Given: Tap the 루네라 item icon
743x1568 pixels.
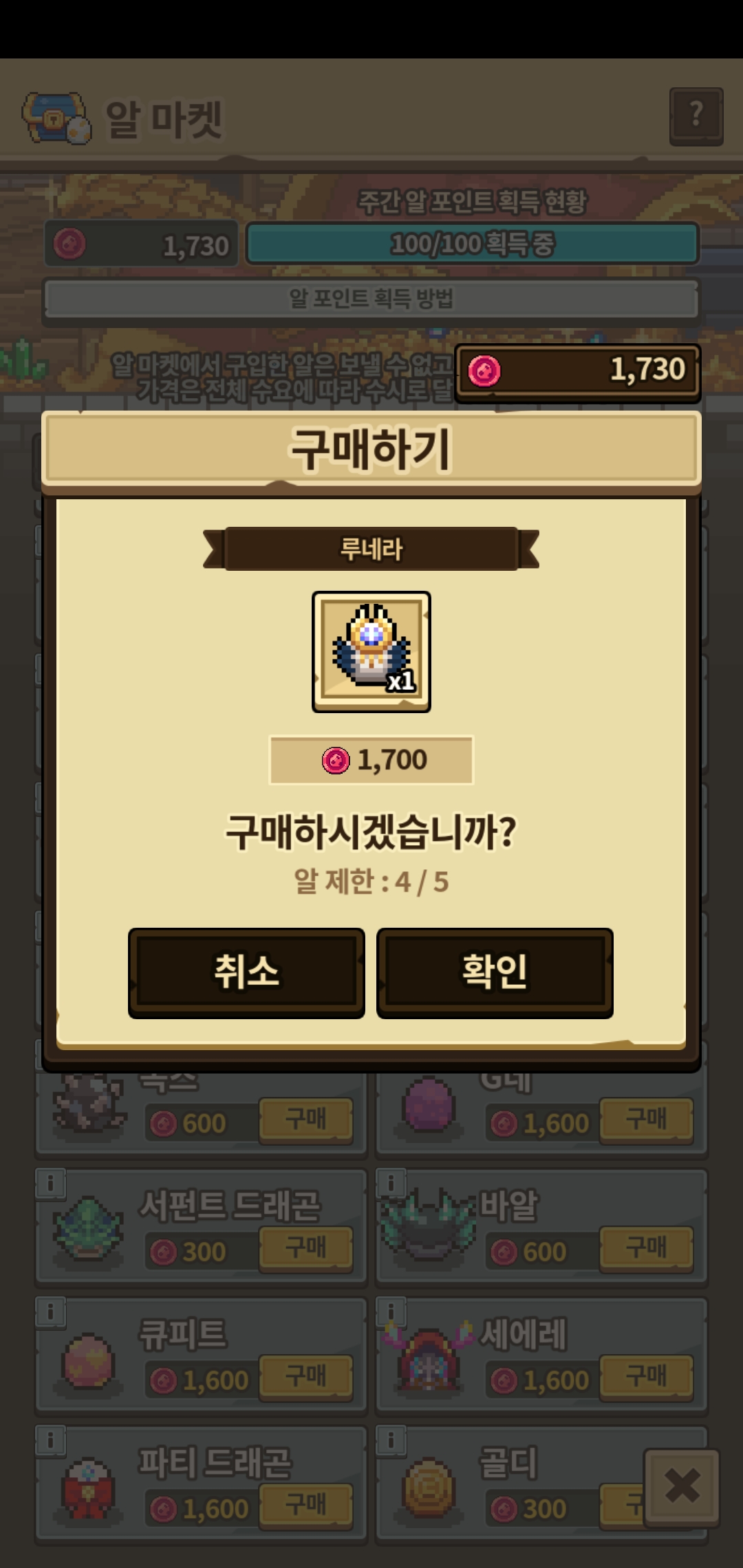Looking at the screenshot, I should click(x=371, y=651).
